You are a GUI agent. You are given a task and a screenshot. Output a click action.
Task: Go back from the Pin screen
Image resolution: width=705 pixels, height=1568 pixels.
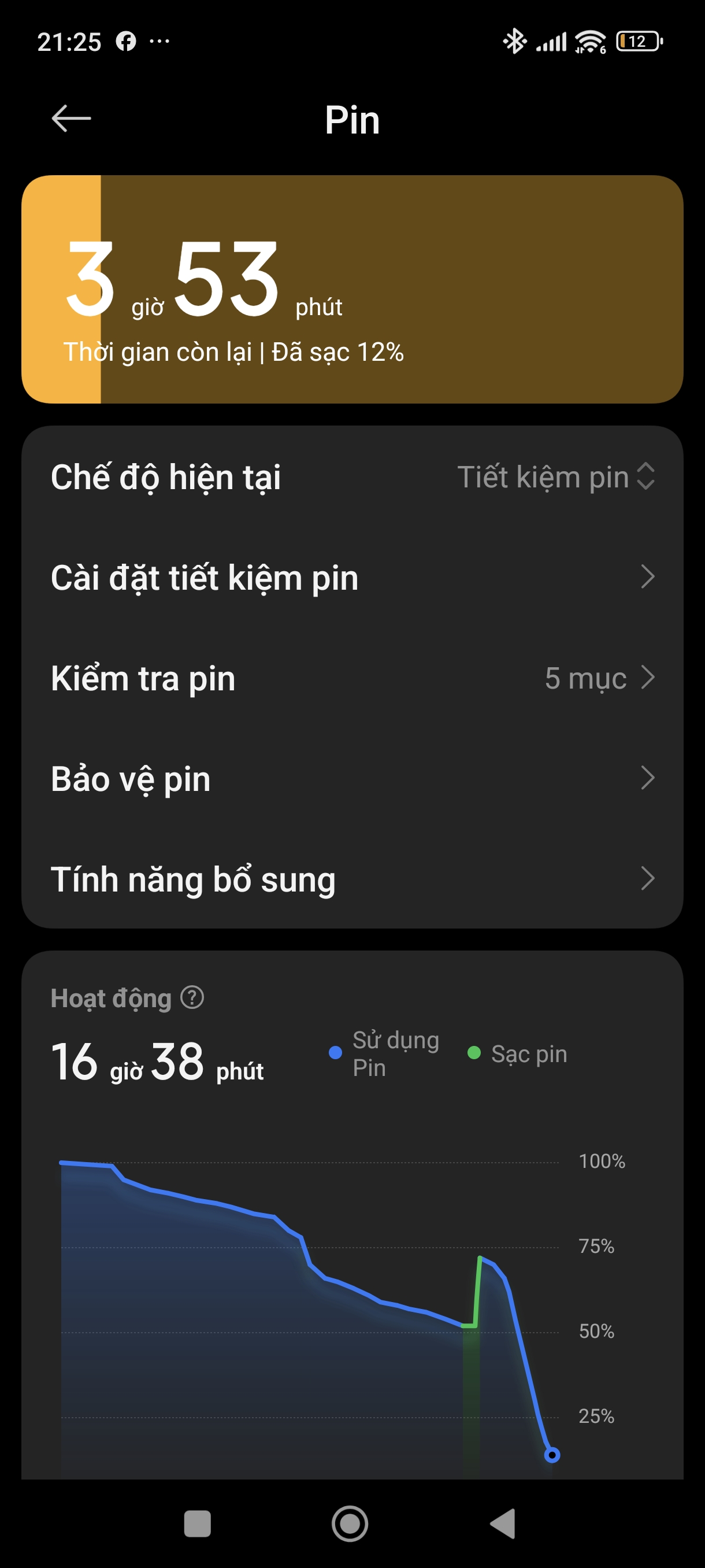(x=71, y=118)
